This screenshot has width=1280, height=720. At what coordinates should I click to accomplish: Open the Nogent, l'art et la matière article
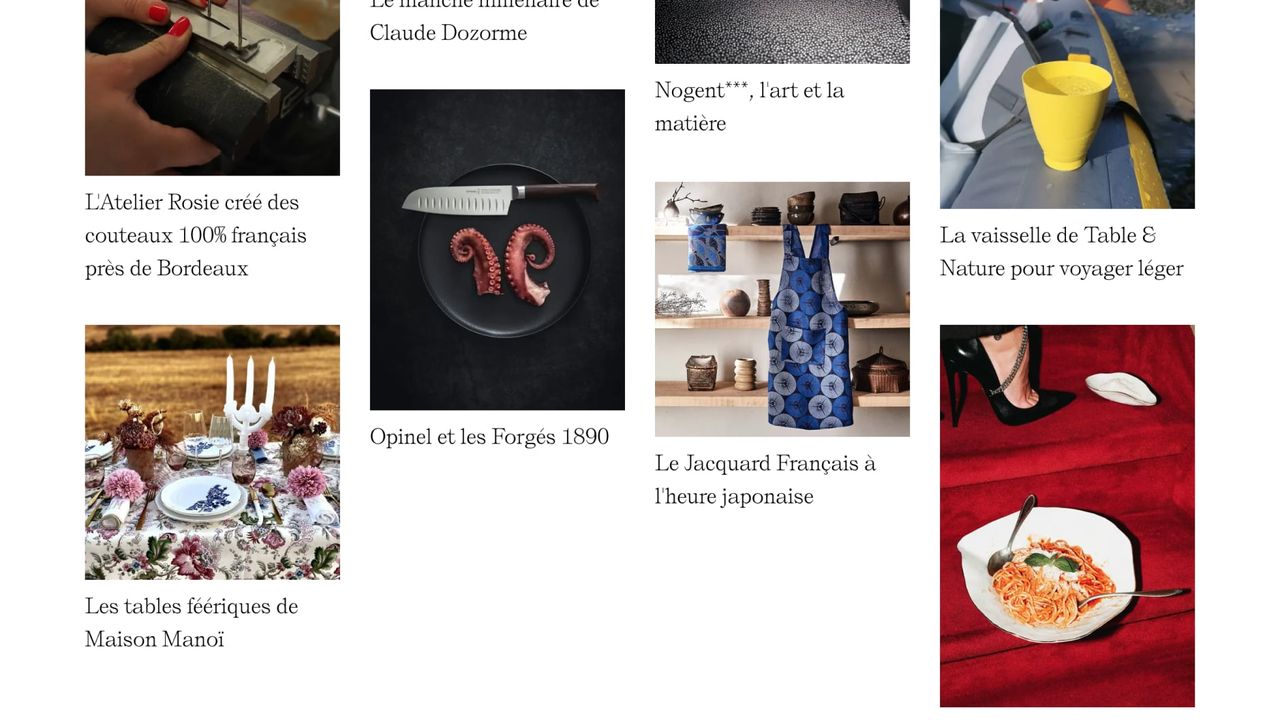click(749, 106)
